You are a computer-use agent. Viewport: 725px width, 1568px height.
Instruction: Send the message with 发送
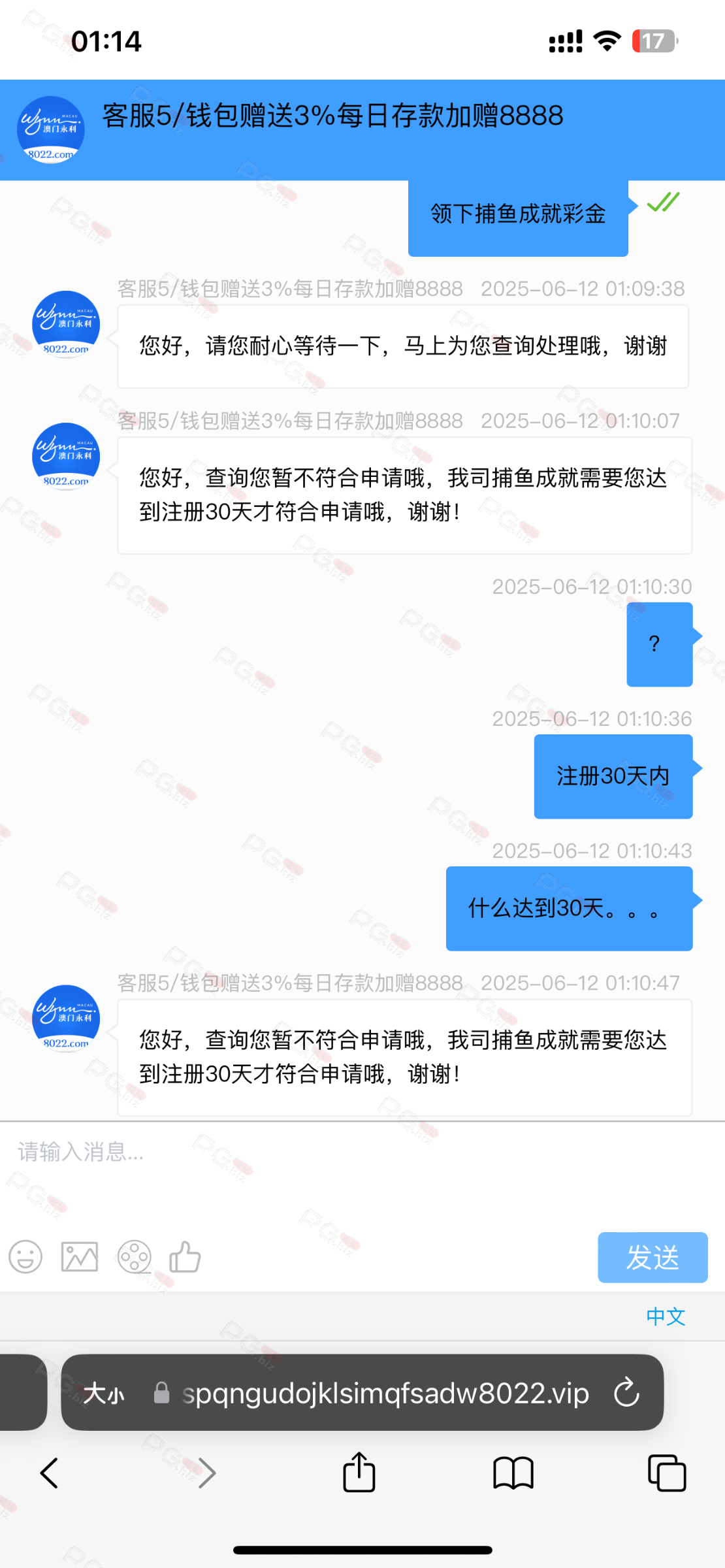pos(652,1257)
